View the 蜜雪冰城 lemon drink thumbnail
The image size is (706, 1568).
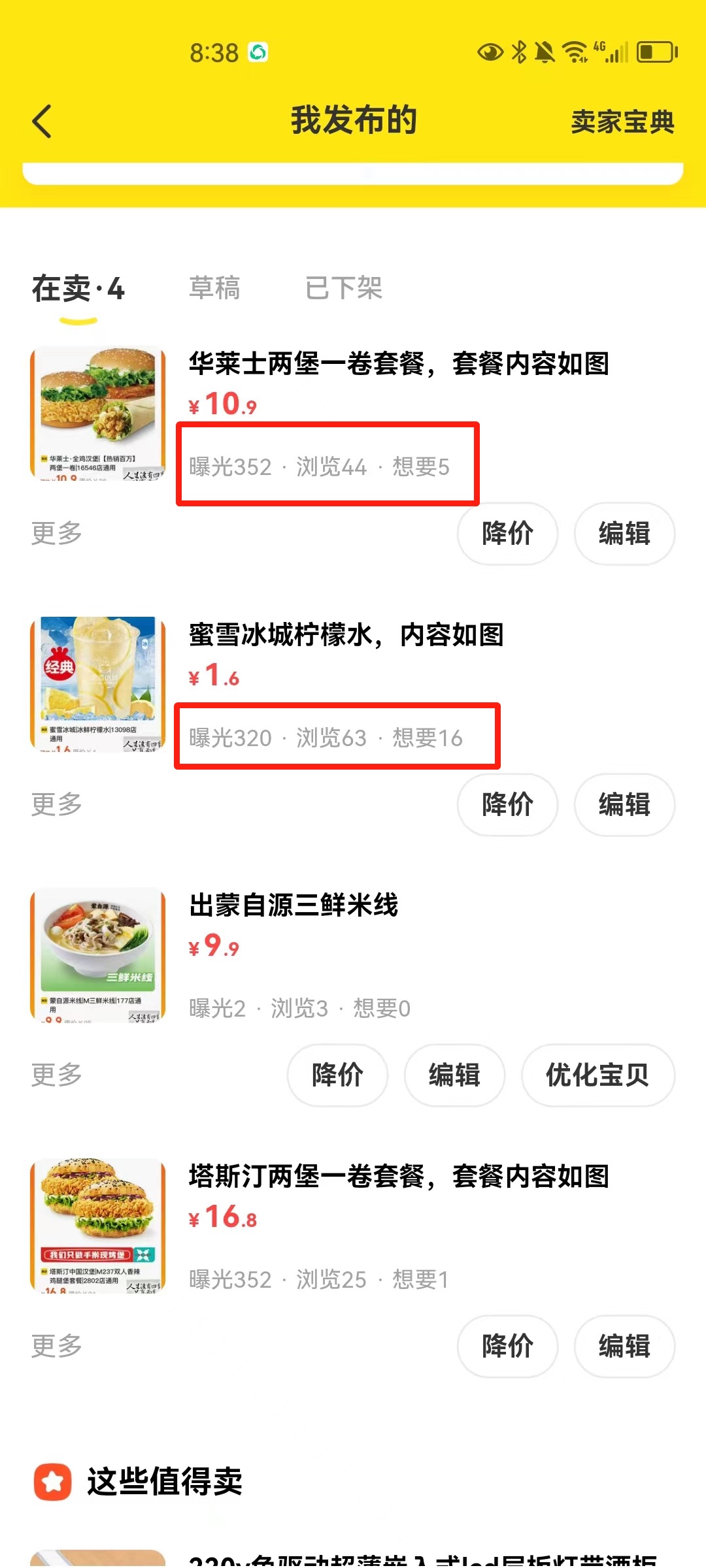(98, 686)
